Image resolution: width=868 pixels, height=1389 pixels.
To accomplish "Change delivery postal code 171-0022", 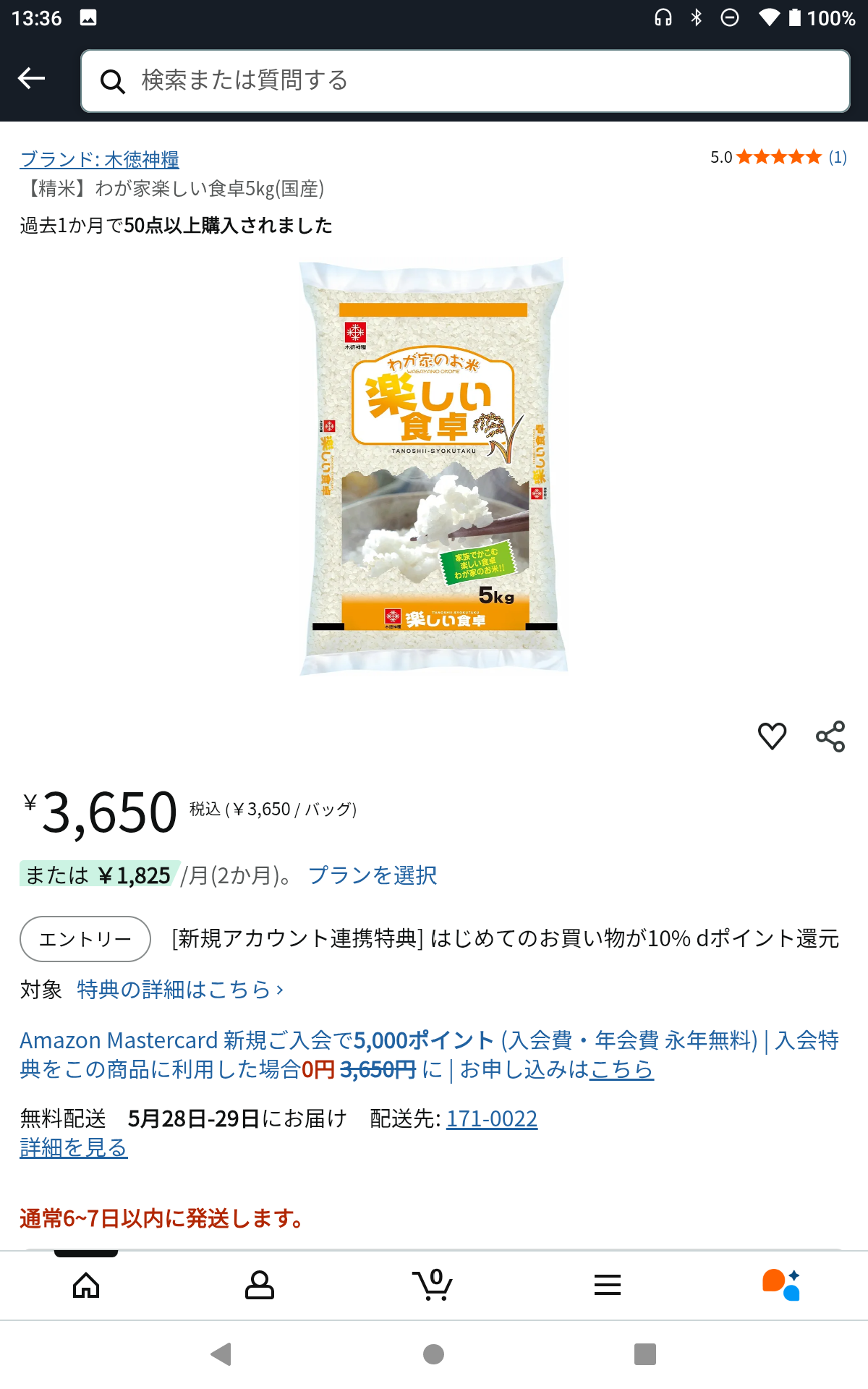I will click(492, 1119).
